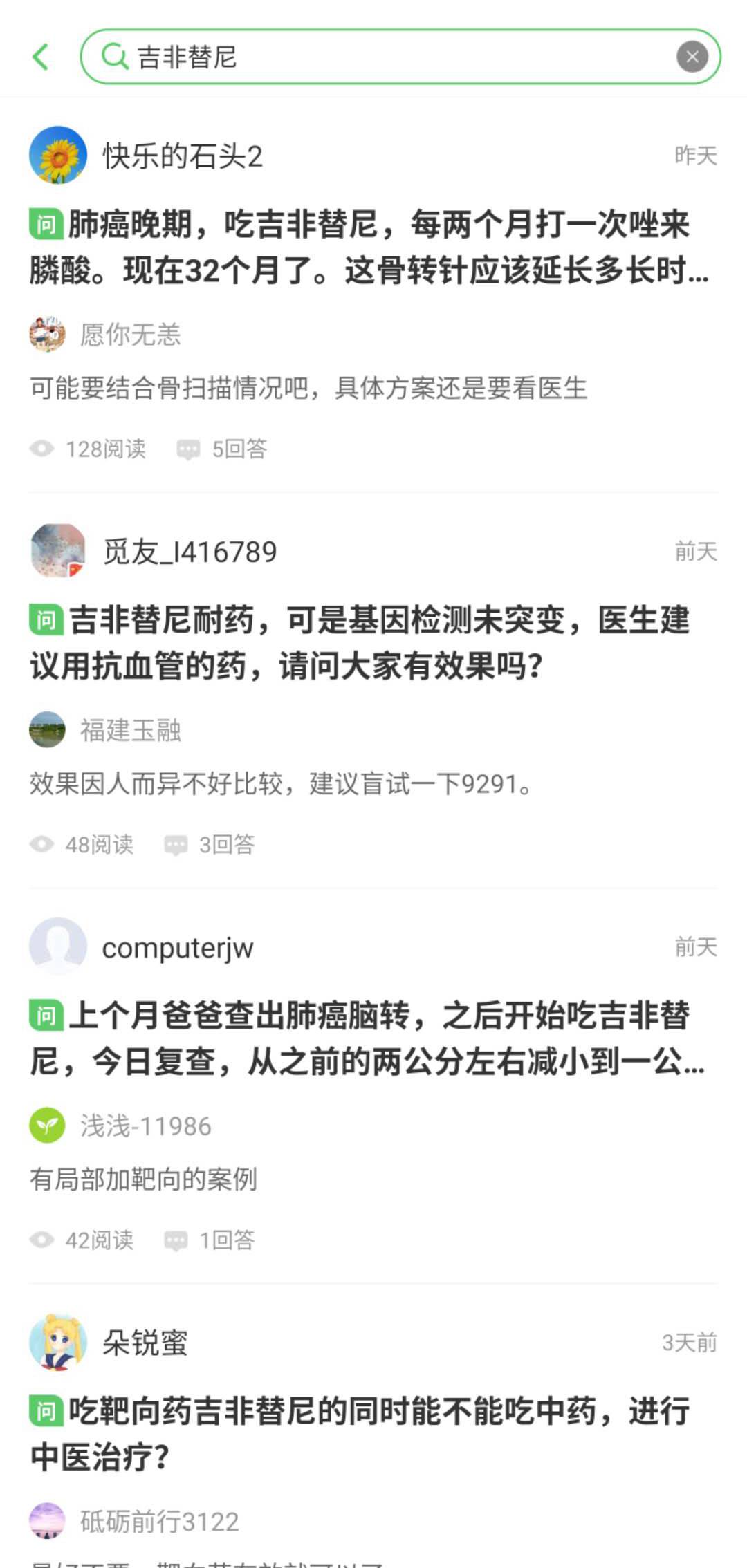
Task: Open the question about 吉非替尼耐药 基因检测未突变
Action: coord(360,643)
